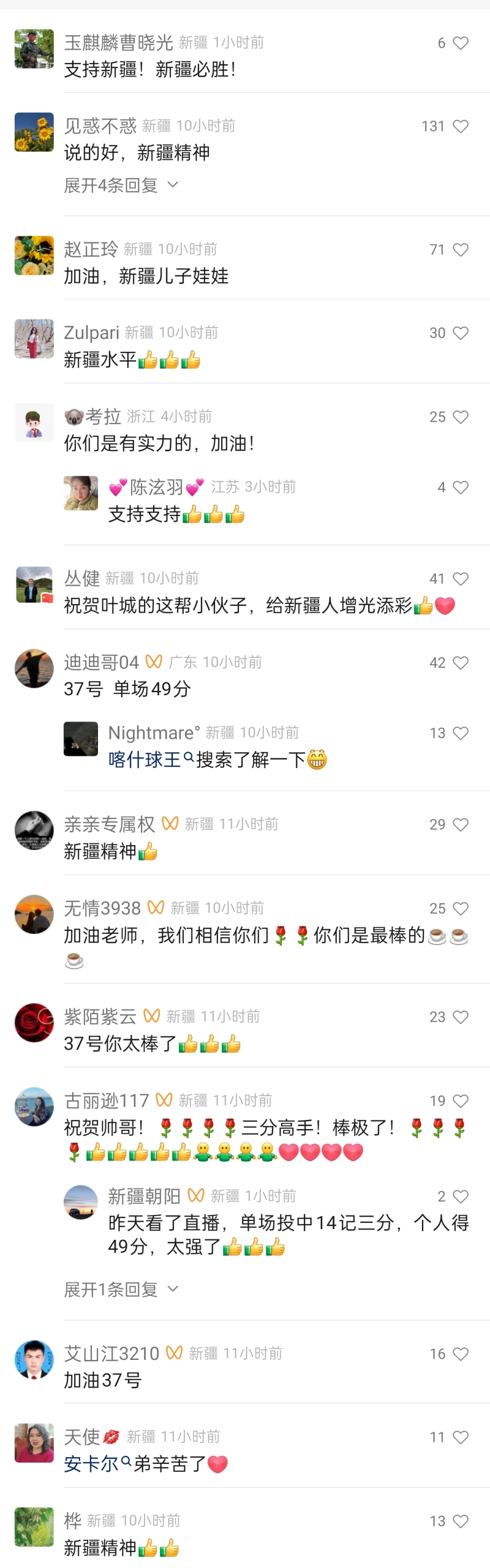Like 桦's comment
The width and height of the screenshot is (490, 1568).
(460, 1521)
